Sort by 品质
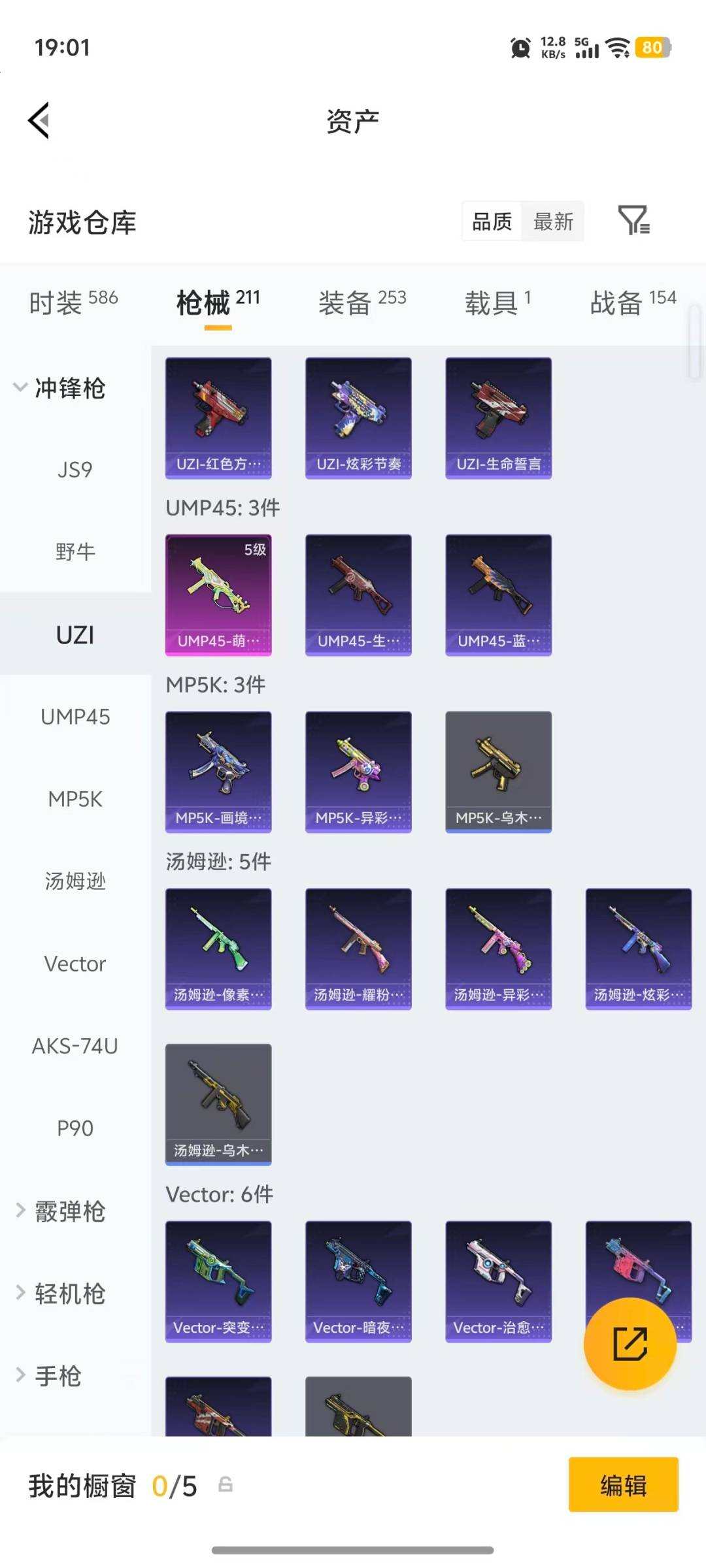 [492, 221]
